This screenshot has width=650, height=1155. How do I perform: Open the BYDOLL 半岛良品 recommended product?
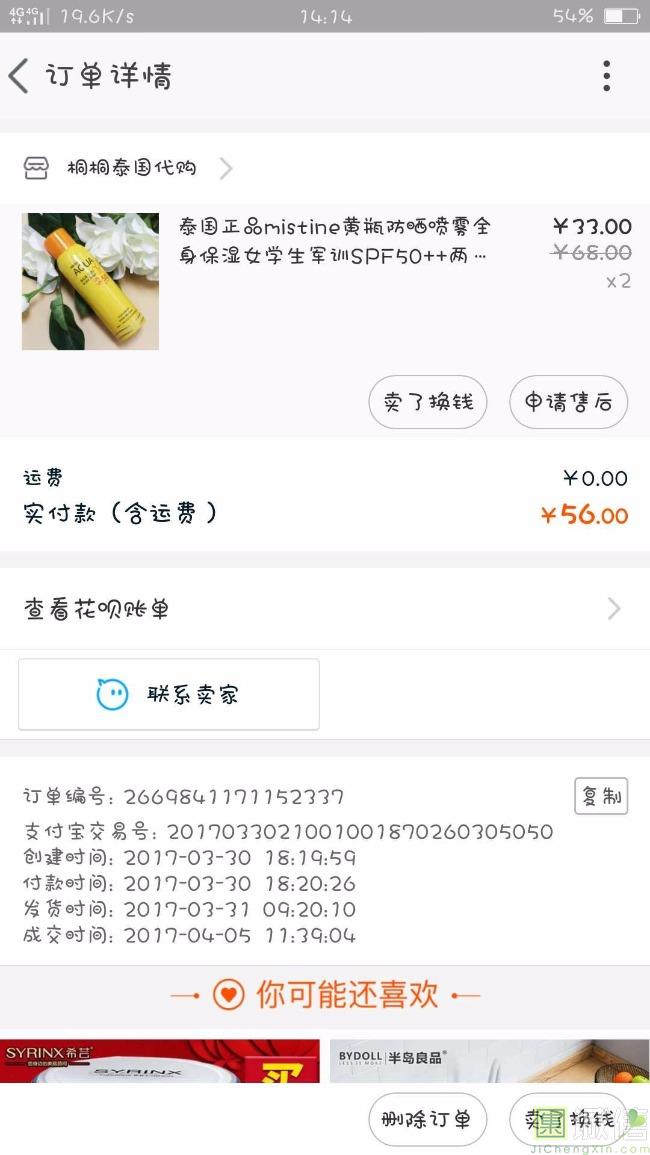click(x=490, y=1061)
